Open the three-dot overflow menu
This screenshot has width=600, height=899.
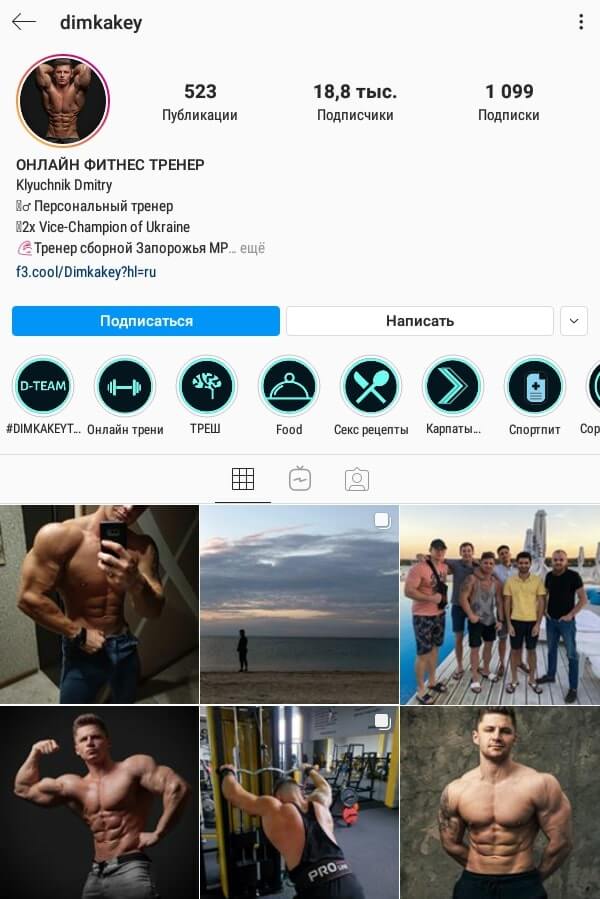[581, 22]
